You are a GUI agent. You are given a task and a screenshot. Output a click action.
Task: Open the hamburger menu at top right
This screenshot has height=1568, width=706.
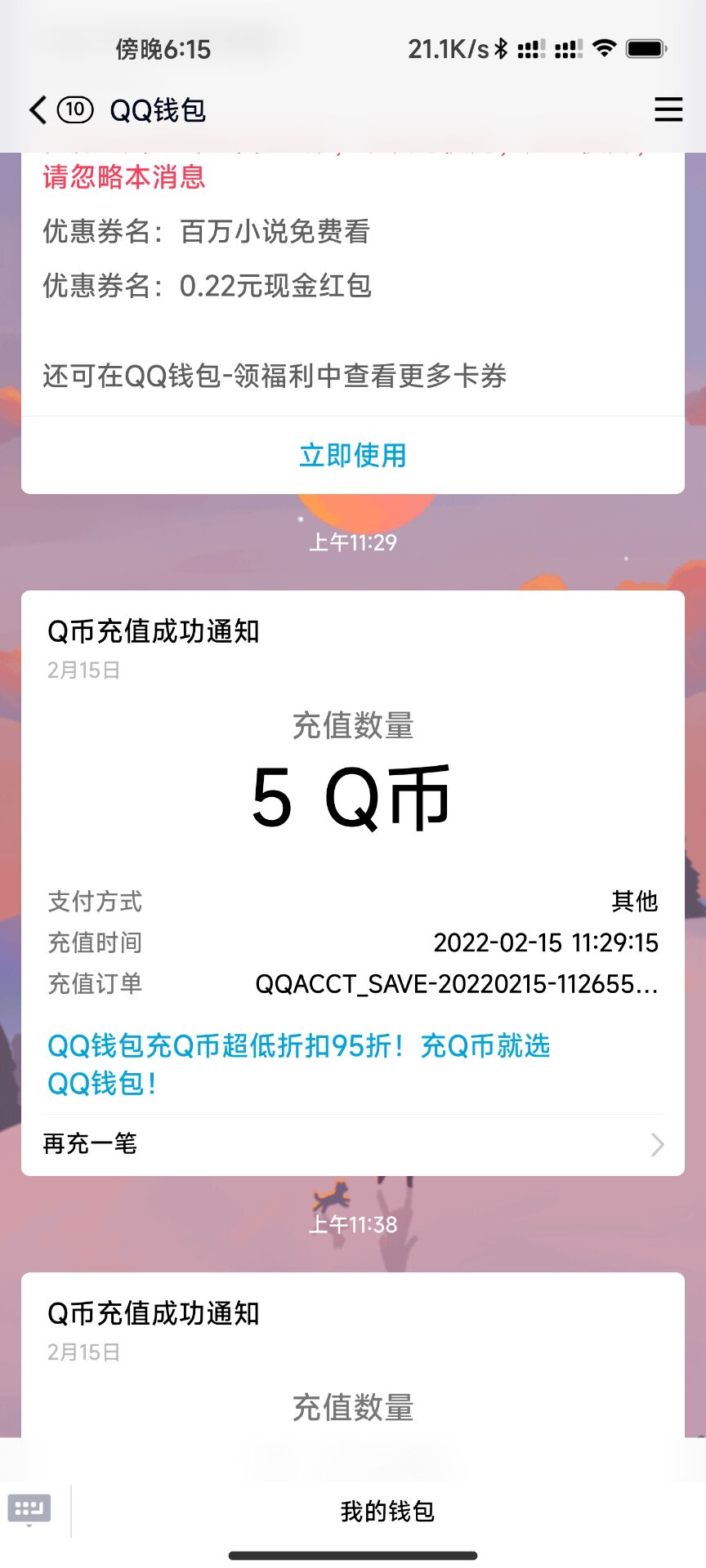click(668, 109)
